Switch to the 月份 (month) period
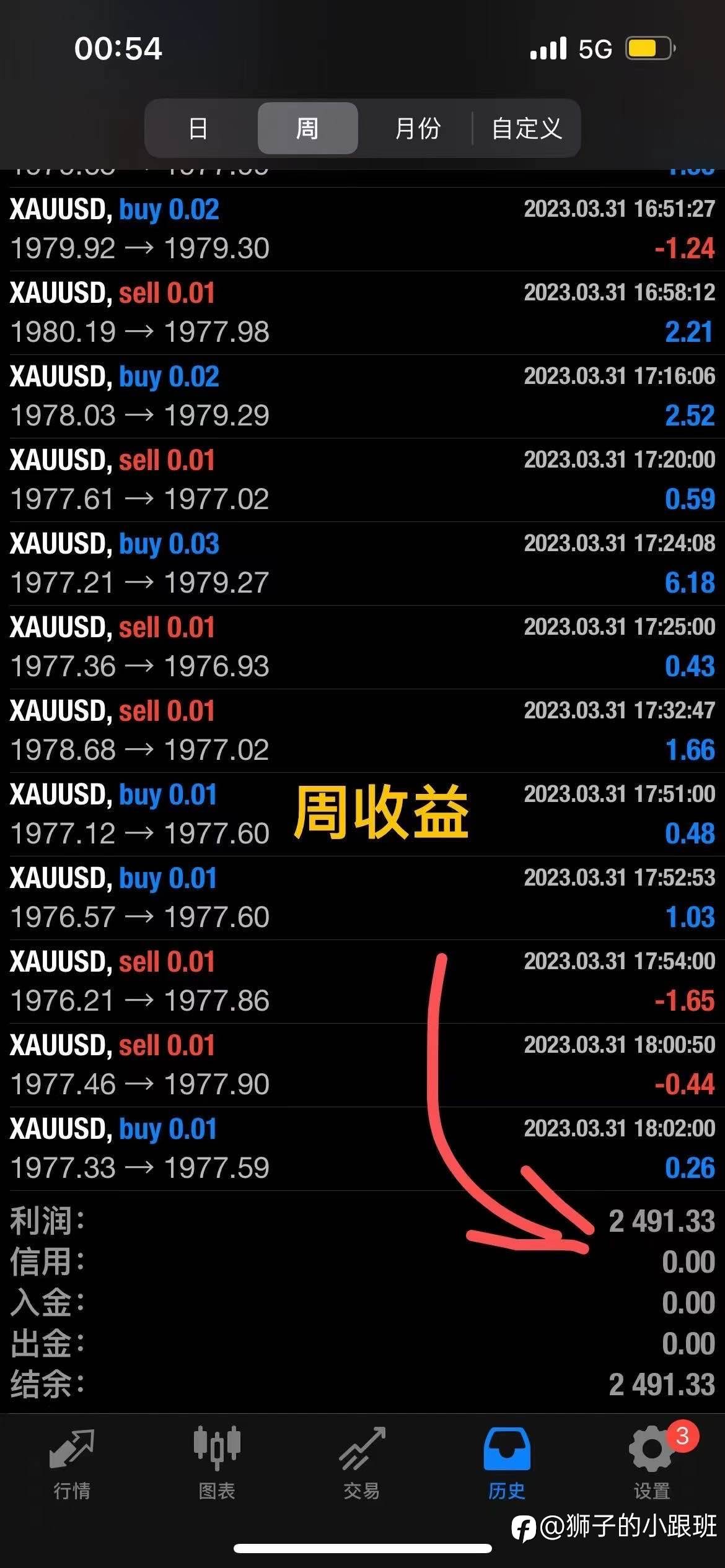The height and width of the screenshot is (1568, 725). (x=418, y=128)
